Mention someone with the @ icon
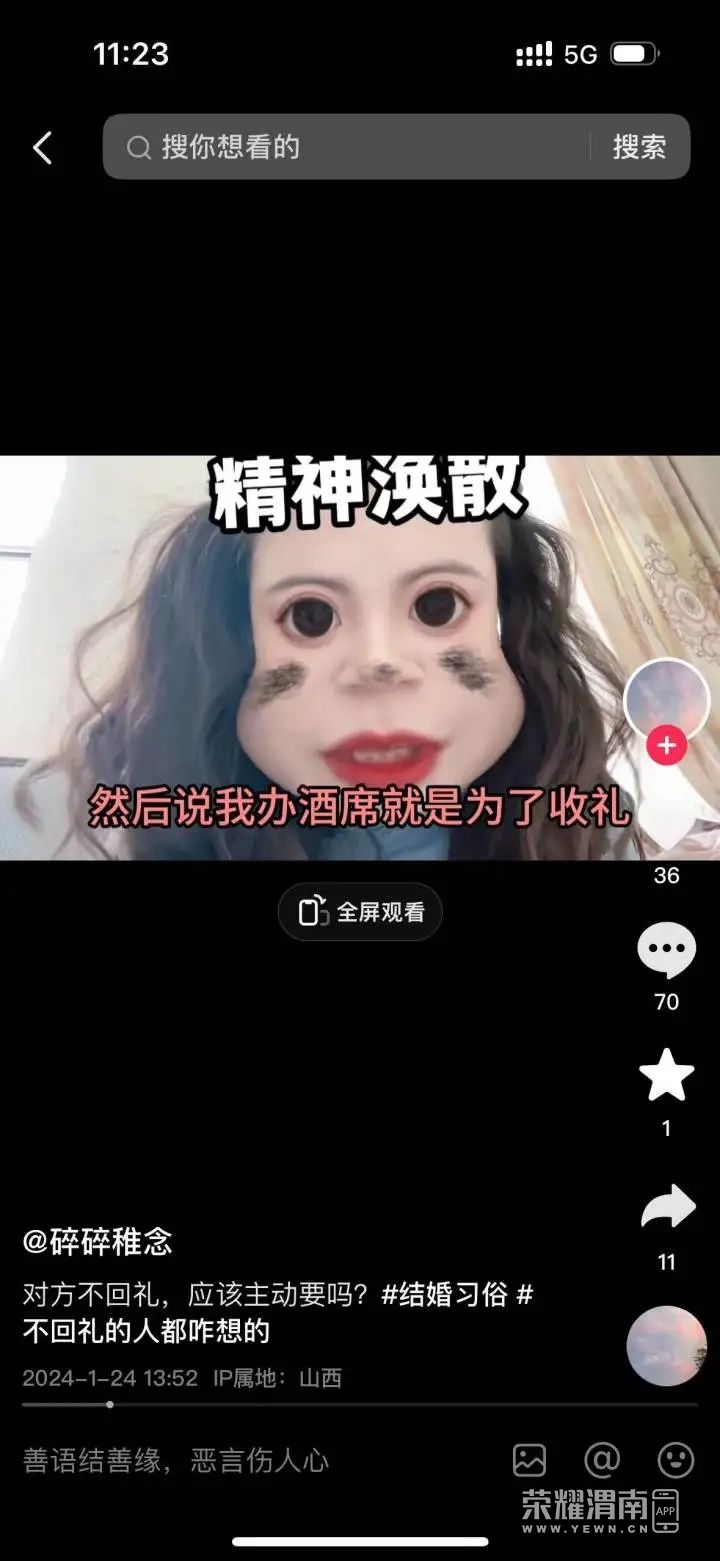This screenshot has height=1561, width=720. [602, 1460]
